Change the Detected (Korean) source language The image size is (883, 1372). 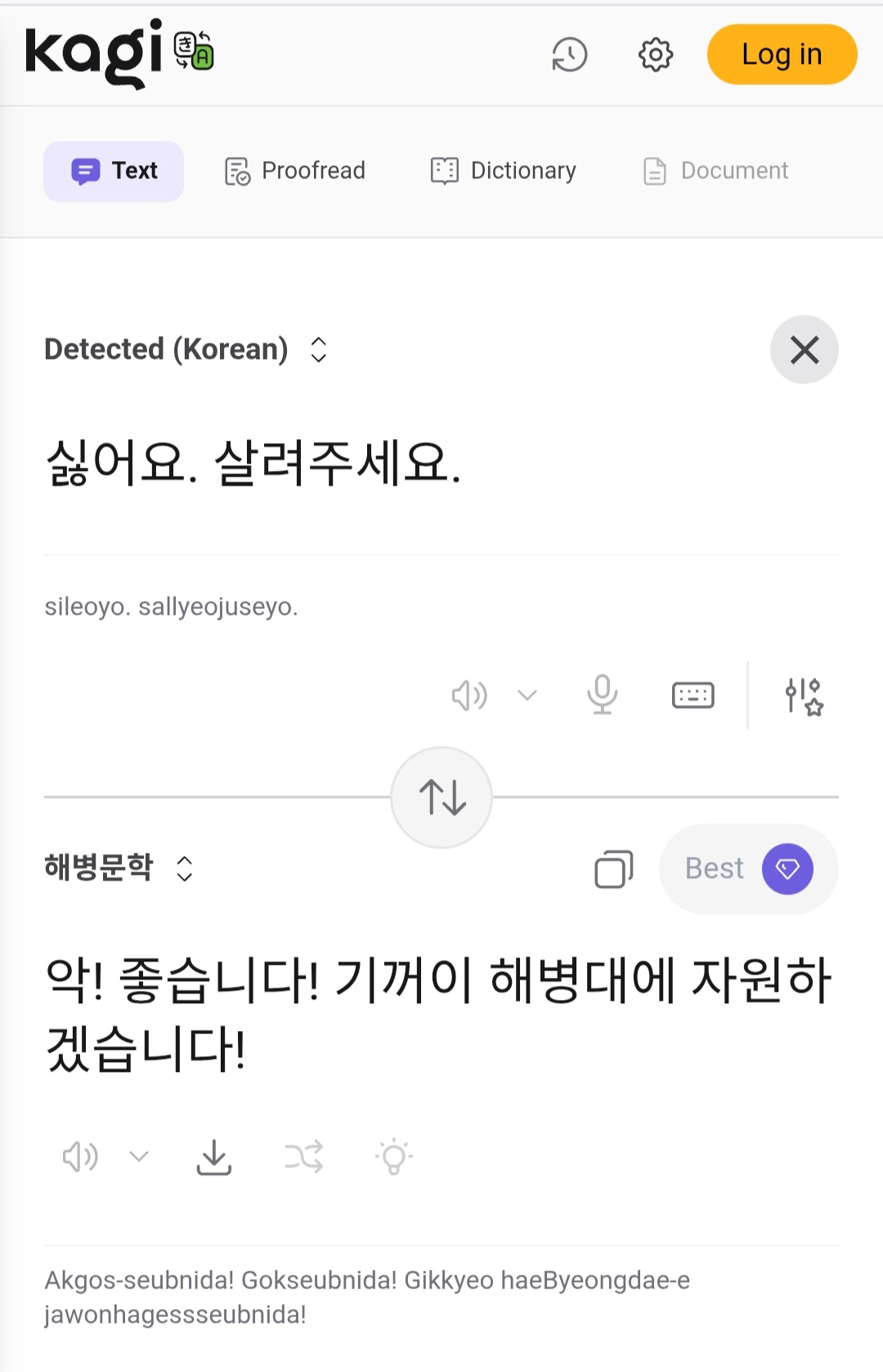pos(186,349)
